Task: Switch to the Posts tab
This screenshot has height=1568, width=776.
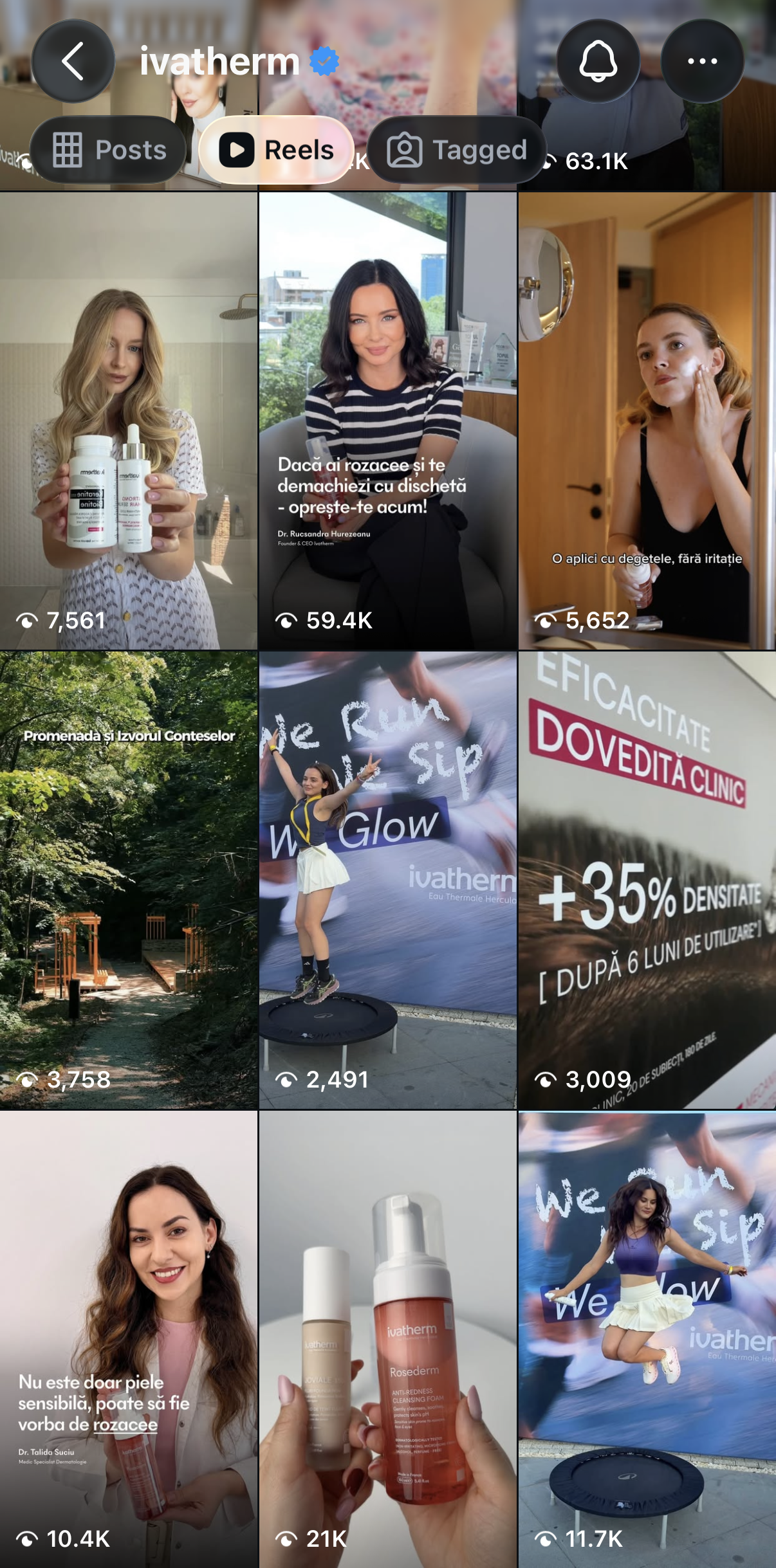Action: point(108,150)
